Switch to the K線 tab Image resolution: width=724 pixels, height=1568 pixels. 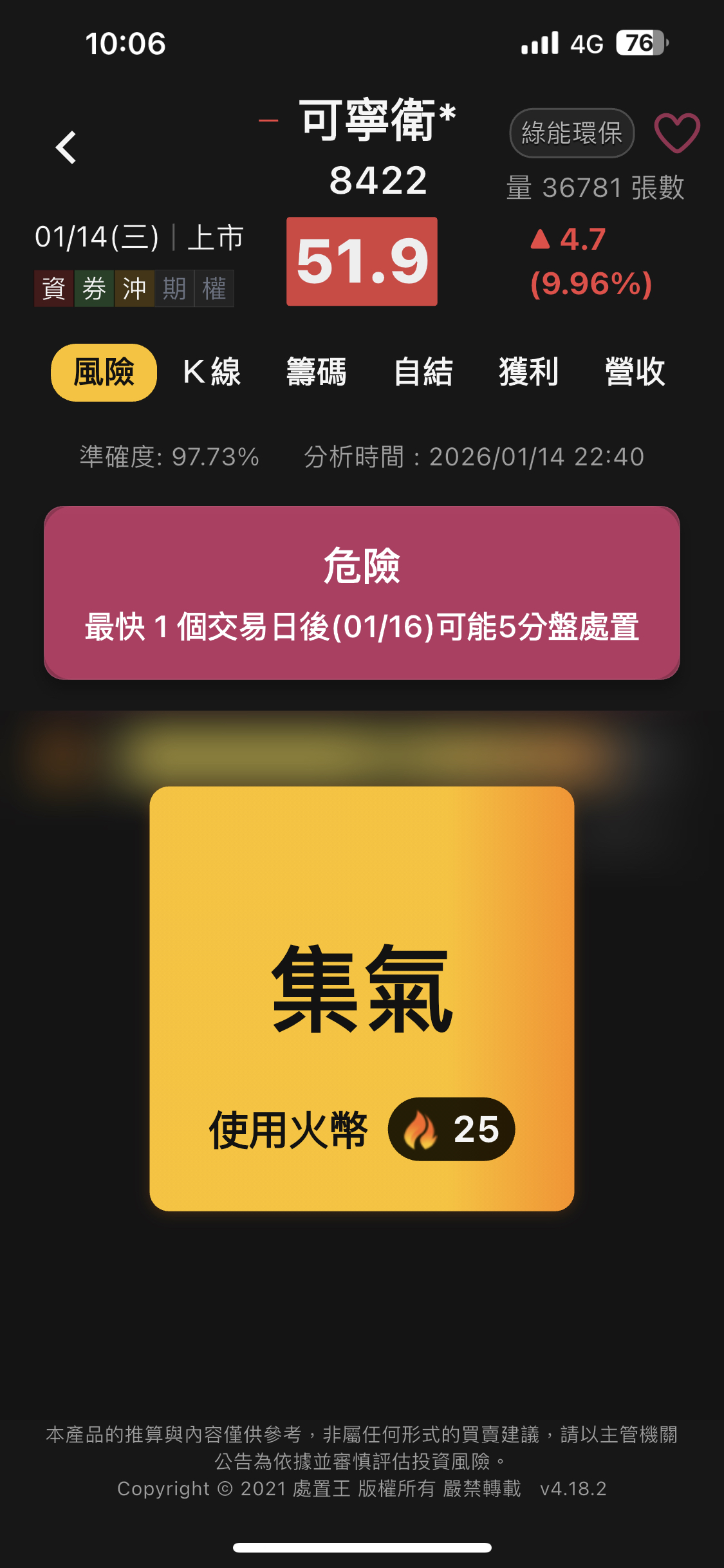coord(212,372)
